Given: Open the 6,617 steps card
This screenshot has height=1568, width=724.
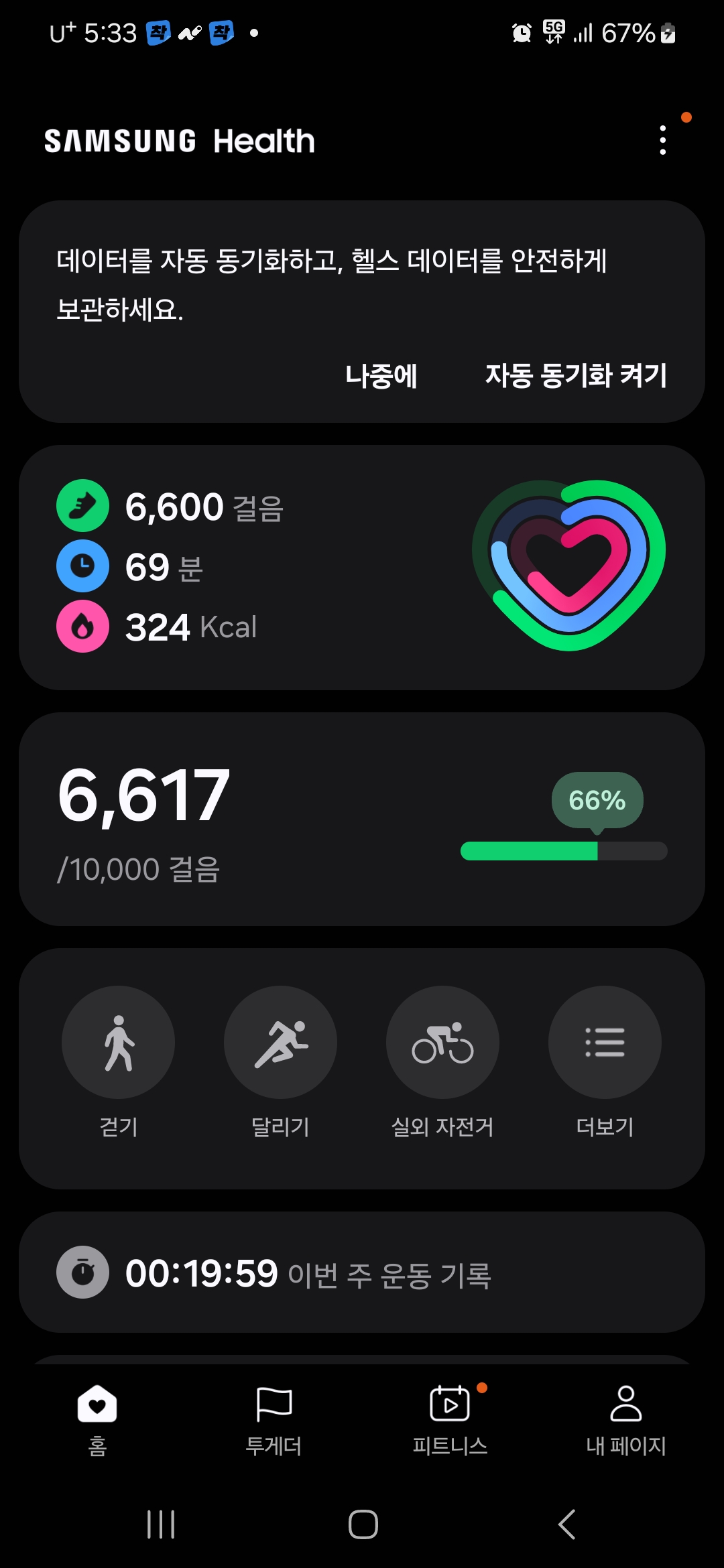Looking at the screenshot, I should (362, 818).
